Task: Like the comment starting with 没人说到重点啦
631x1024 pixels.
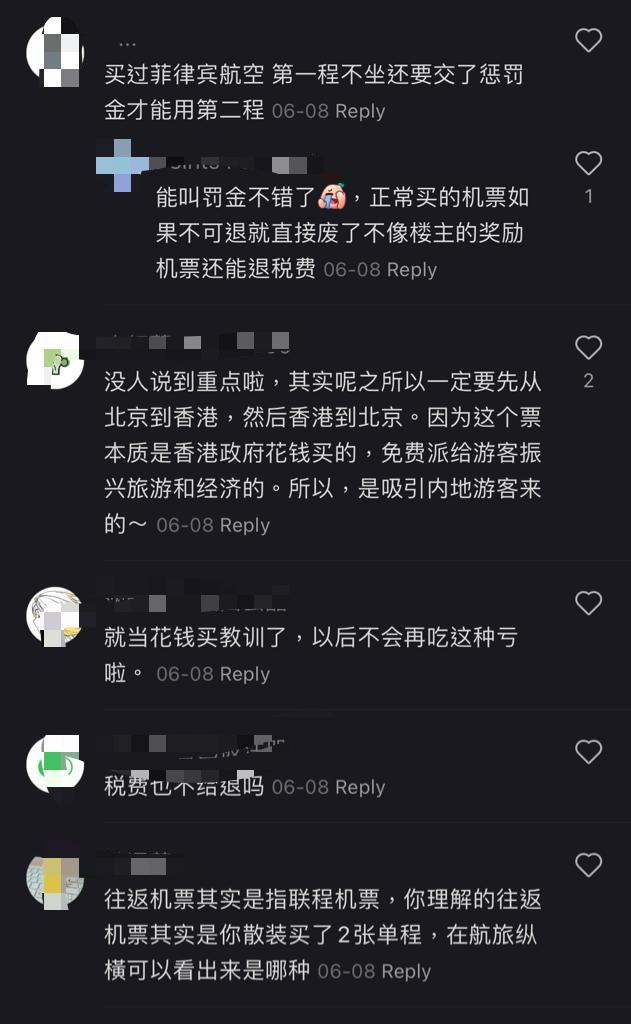Action: [589, 348]
